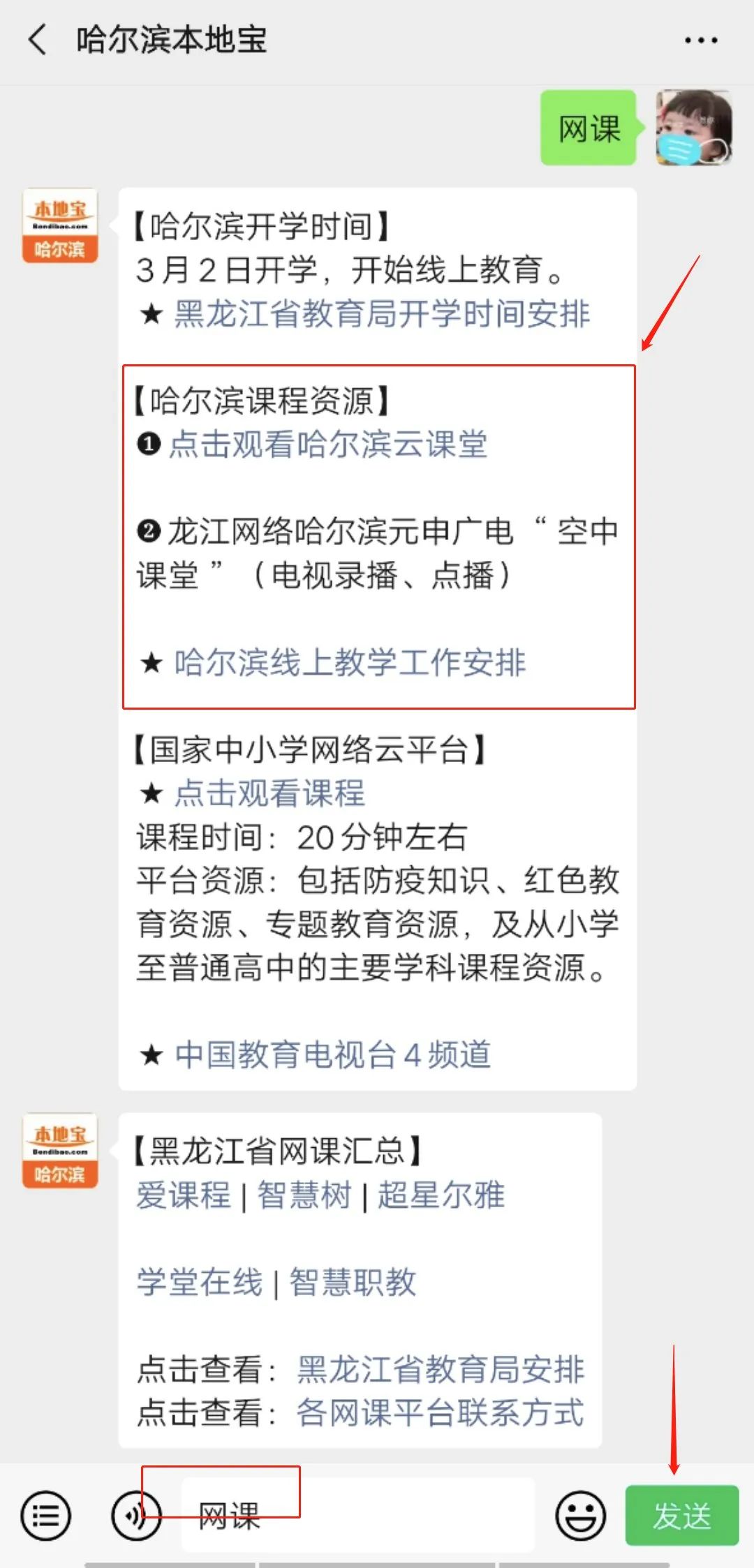Open 哈尔滨线上教学工作安排 link
Viewport: 754px width, 1568px height.
tap(349, 662)
